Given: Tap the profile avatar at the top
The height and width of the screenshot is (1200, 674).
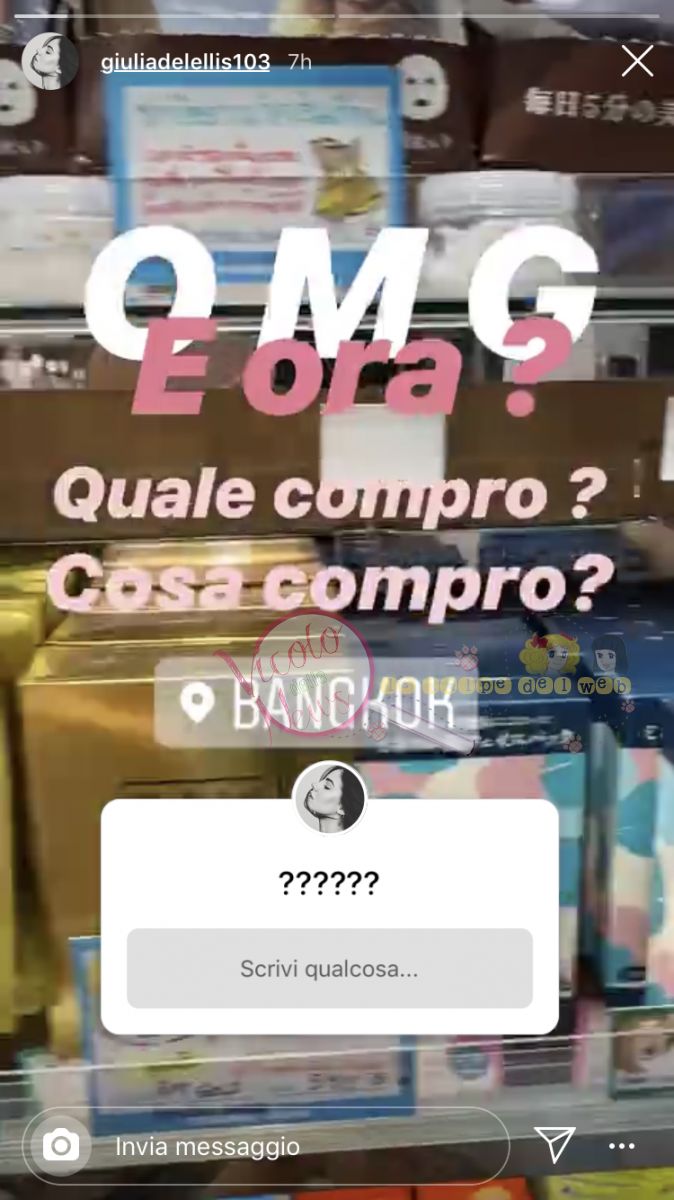Looking at the screenshot, I should tap(49, 62).
